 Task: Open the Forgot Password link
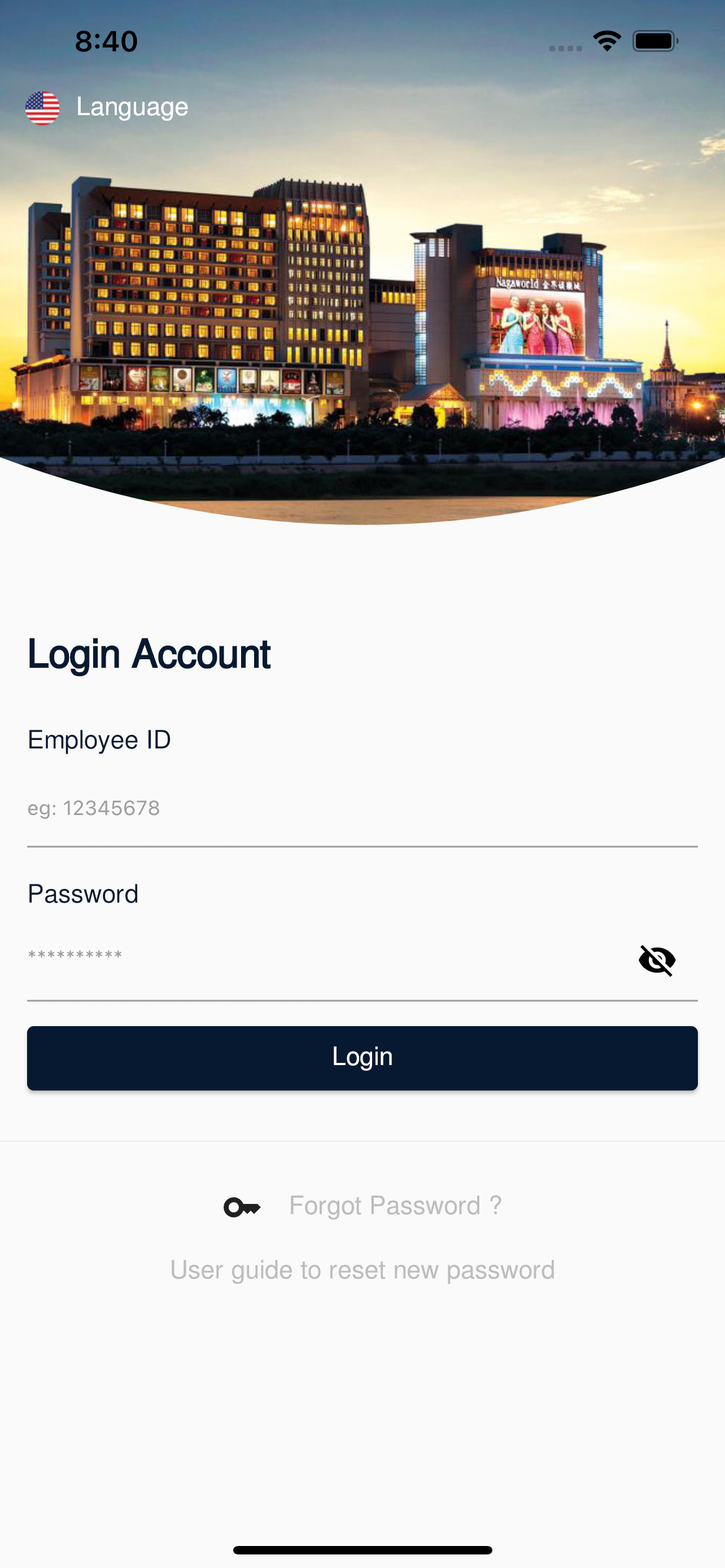pos(395,1205)
